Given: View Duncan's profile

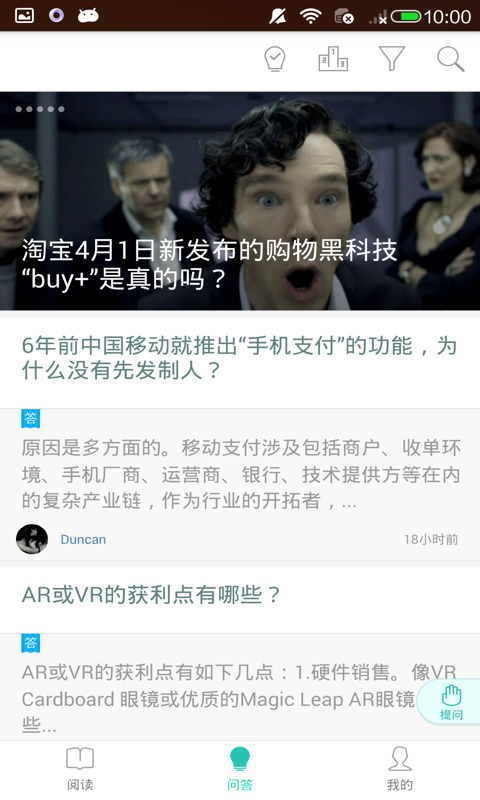Looking at the screenshot, I should pos(83,539).
